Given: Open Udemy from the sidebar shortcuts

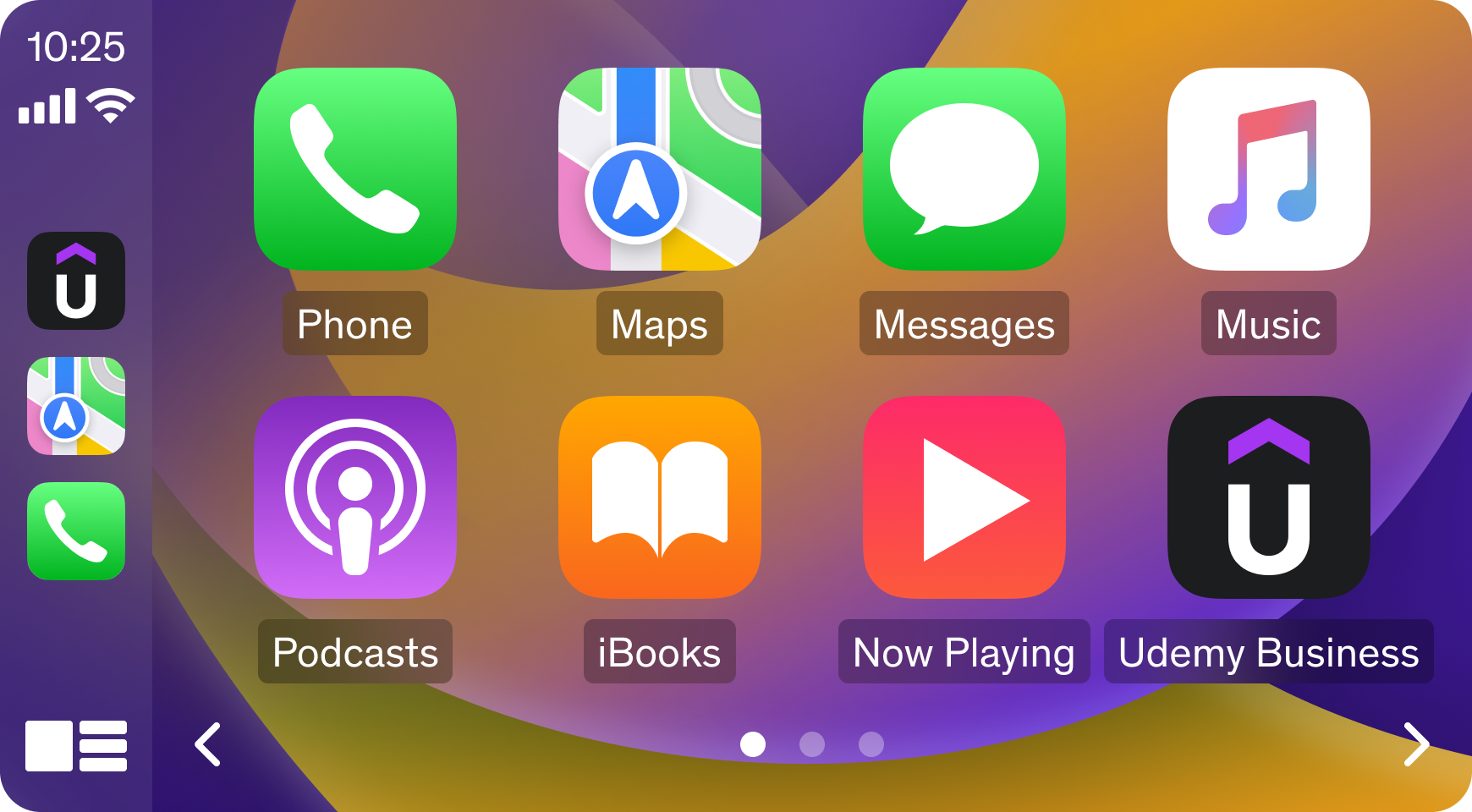Looking at the screenshot, I should tap(76, 281).
